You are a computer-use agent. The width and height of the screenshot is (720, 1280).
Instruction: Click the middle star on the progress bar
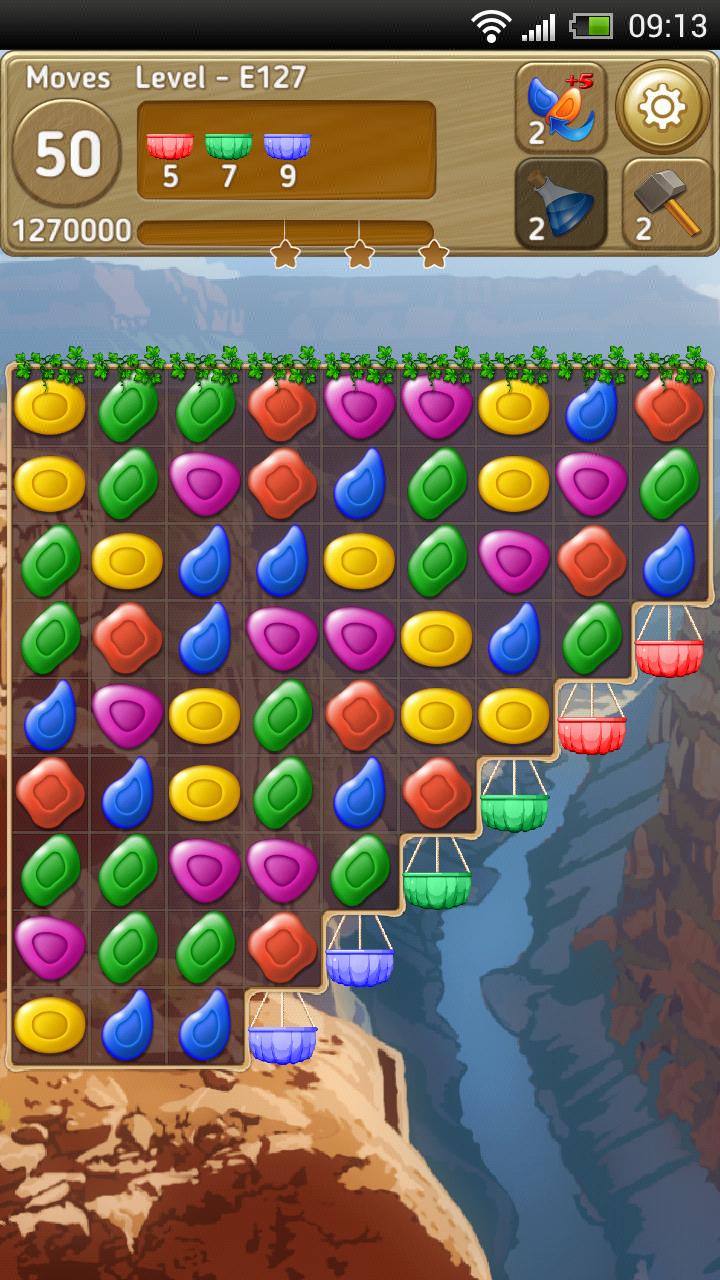(360, 255)
